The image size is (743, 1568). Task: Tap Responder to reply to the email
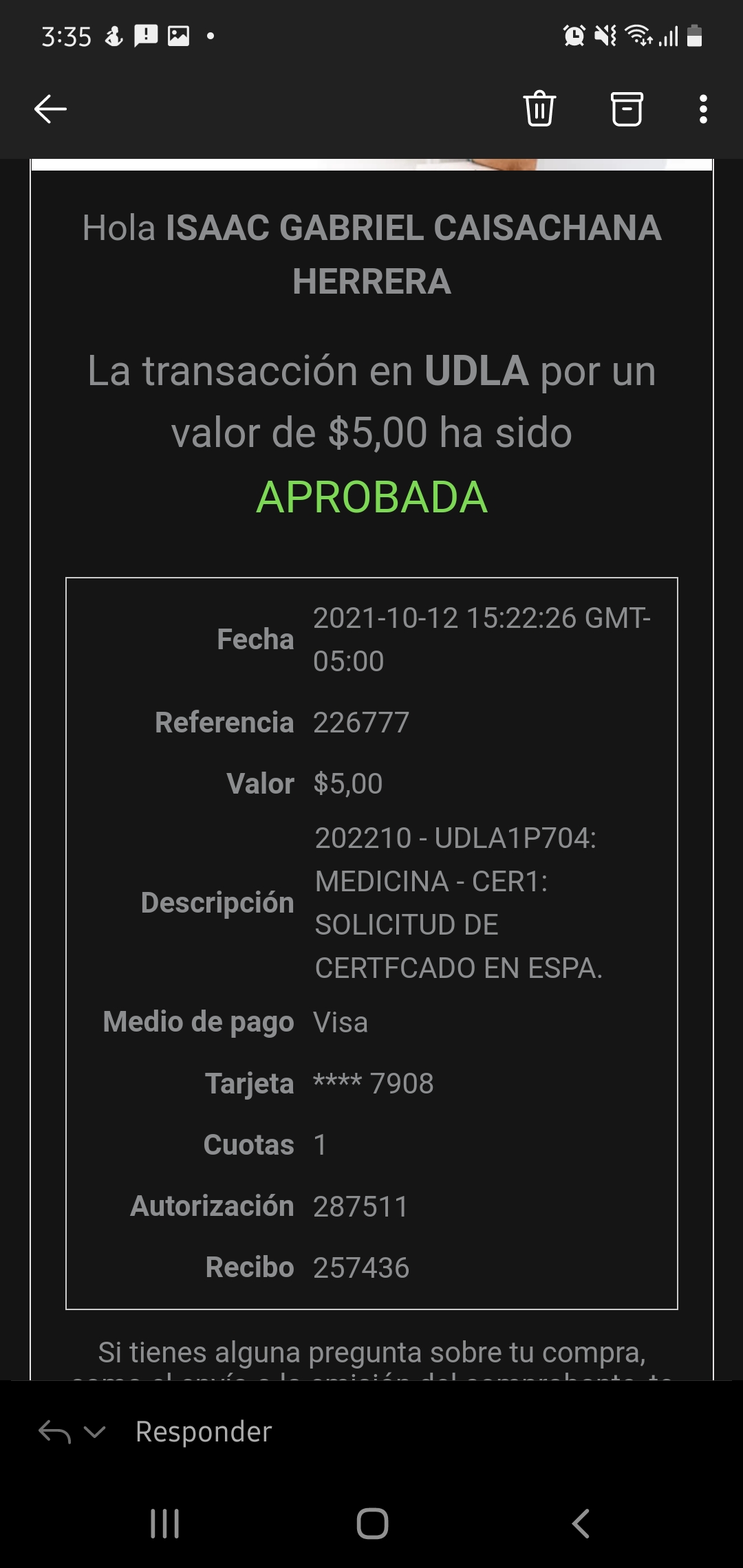coord(204,1432)
